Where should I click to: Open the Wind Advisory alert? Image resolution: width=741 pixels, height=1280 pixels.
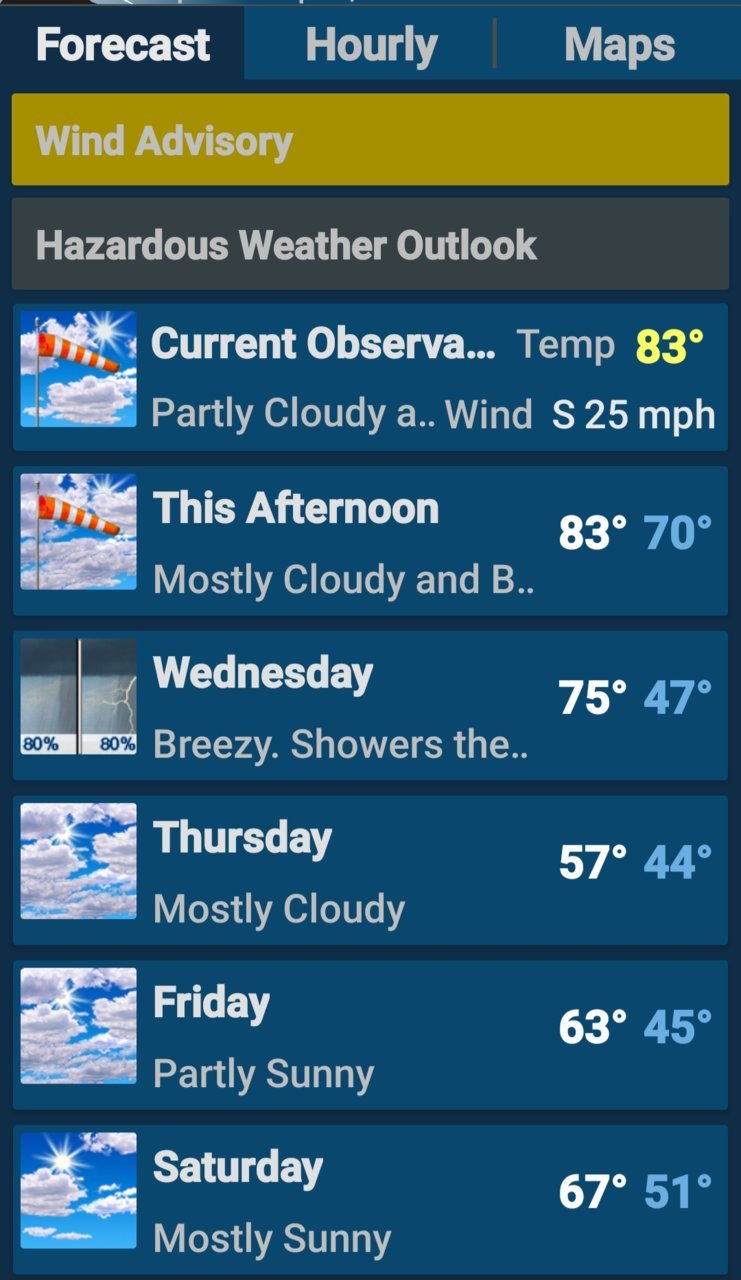click(370, 140)
